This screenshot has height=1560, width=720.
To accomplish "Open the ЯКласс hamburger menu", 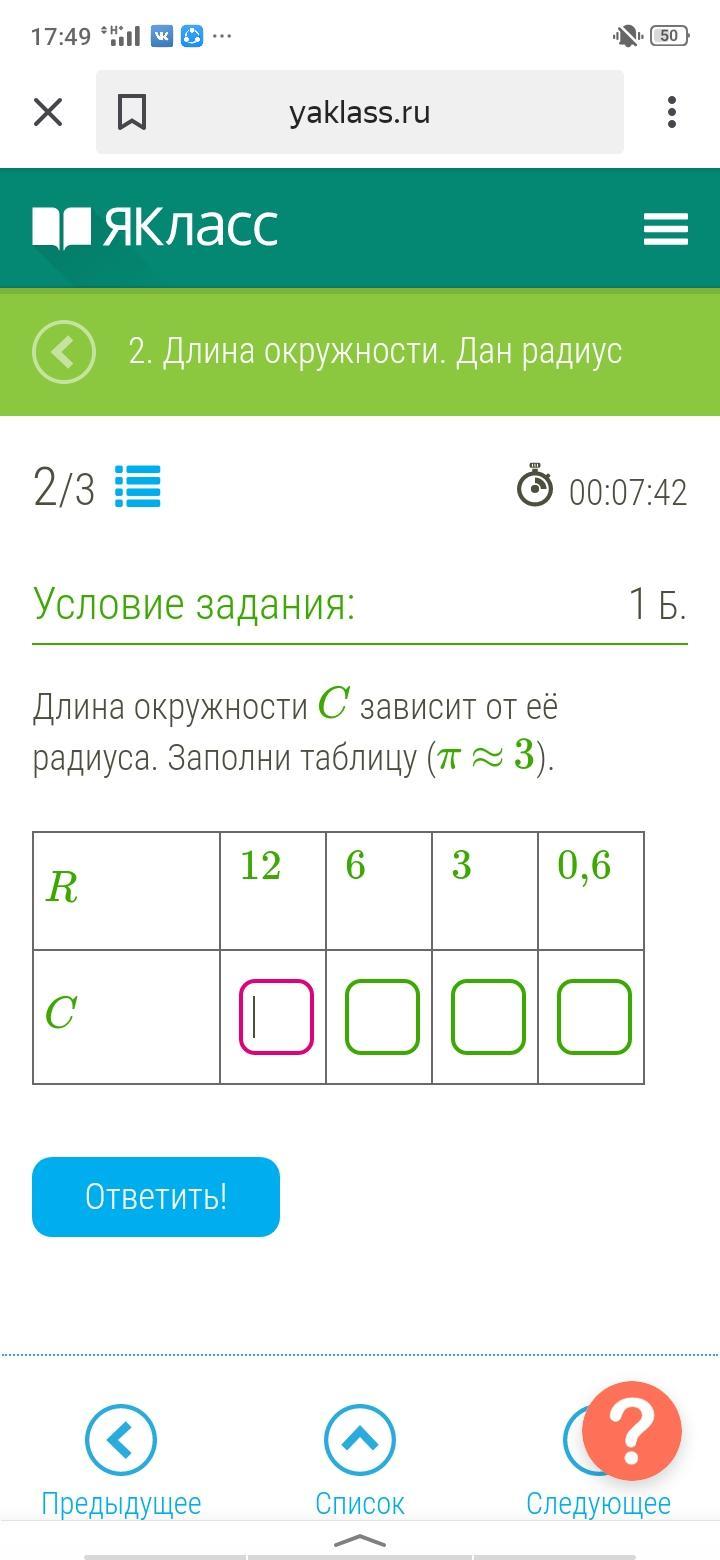I will 666,229.
